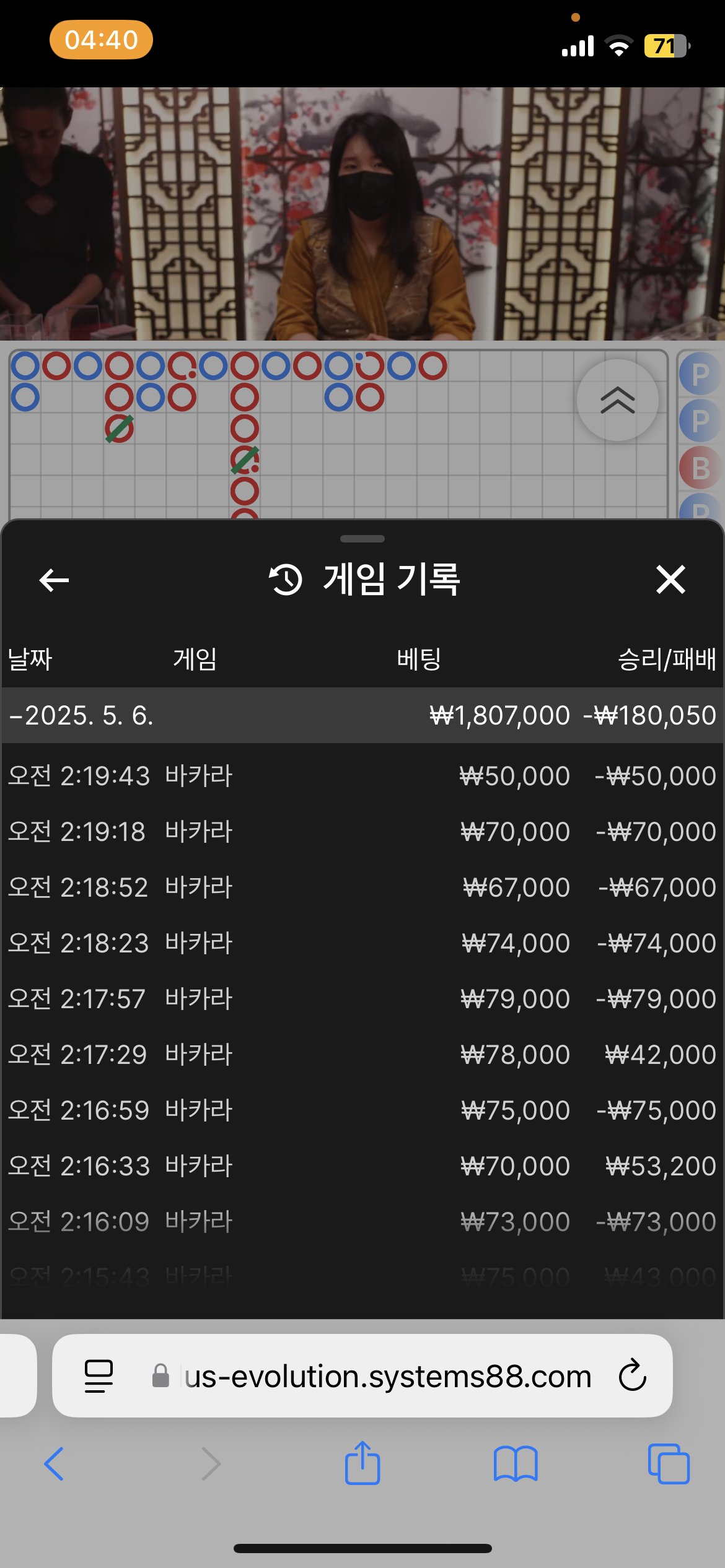Image resolution: width=725 pixels, height=1568 pixels.
Task: Open the 오전 2:16:33 바카라 record
Action: pos(362,1166)
